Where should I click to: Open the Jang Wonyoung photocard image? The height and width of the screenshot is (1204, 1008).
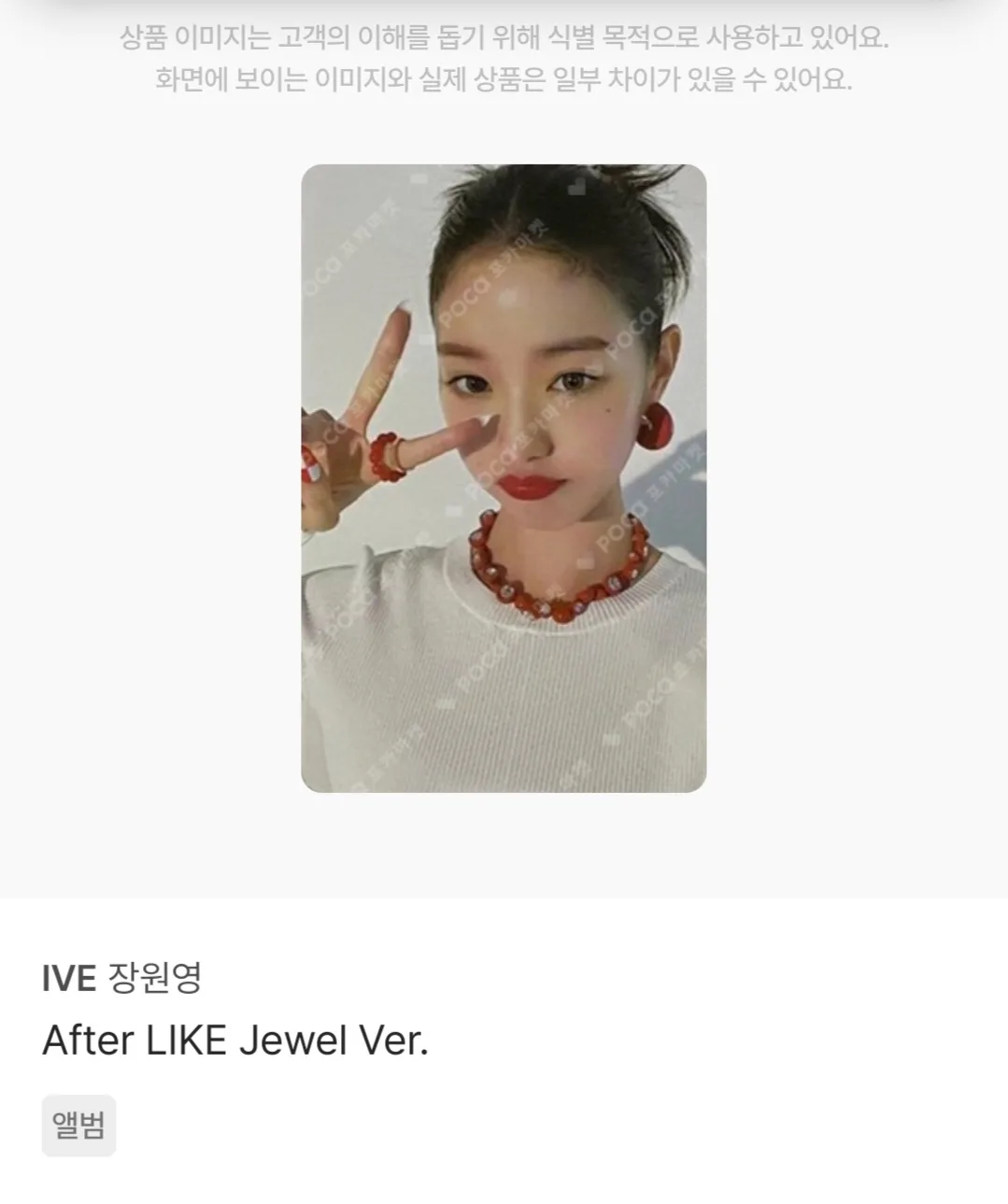(504, 478)
